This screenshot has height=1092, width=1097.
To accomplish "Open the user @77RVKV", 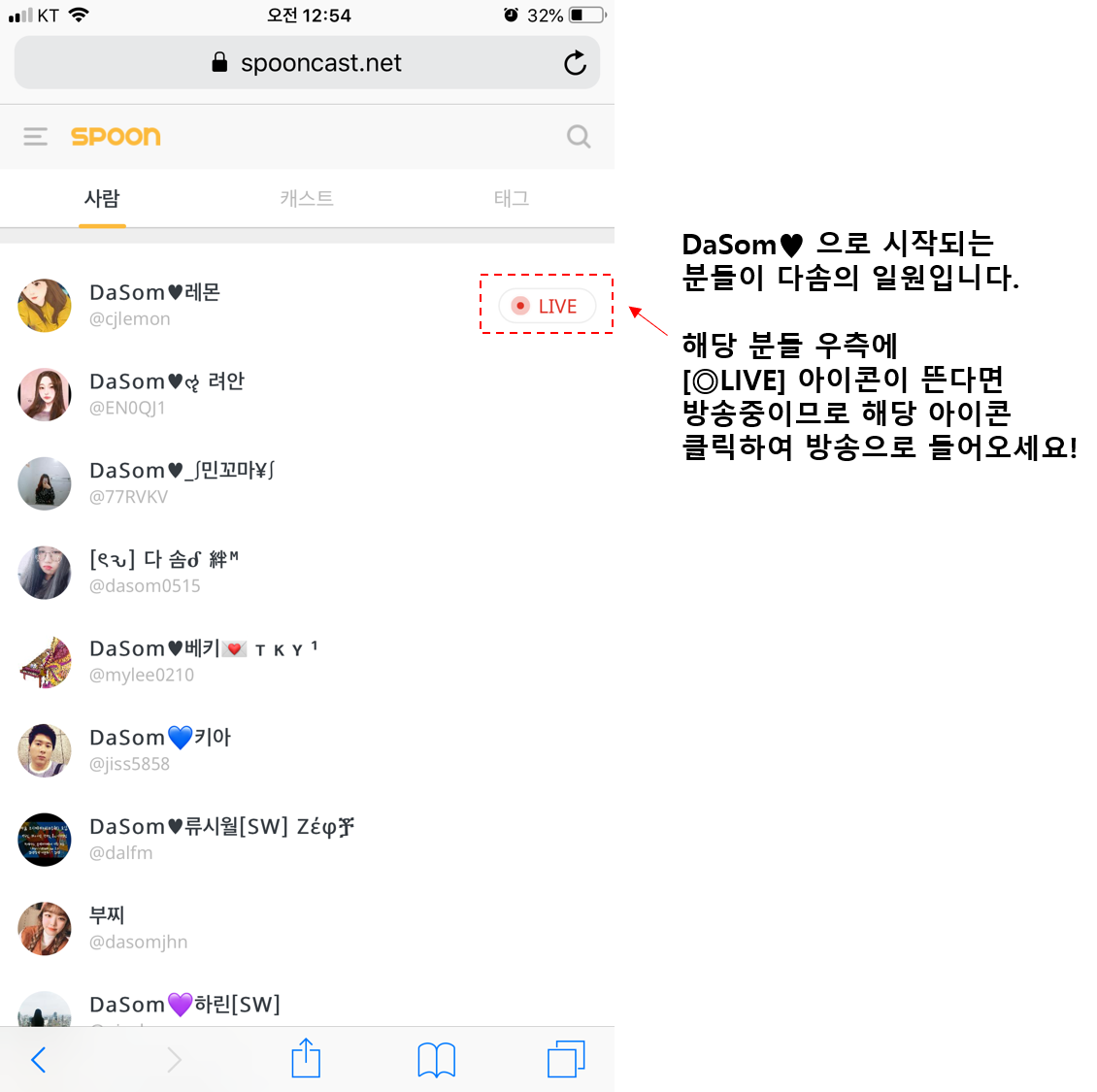I will (181, 482).
